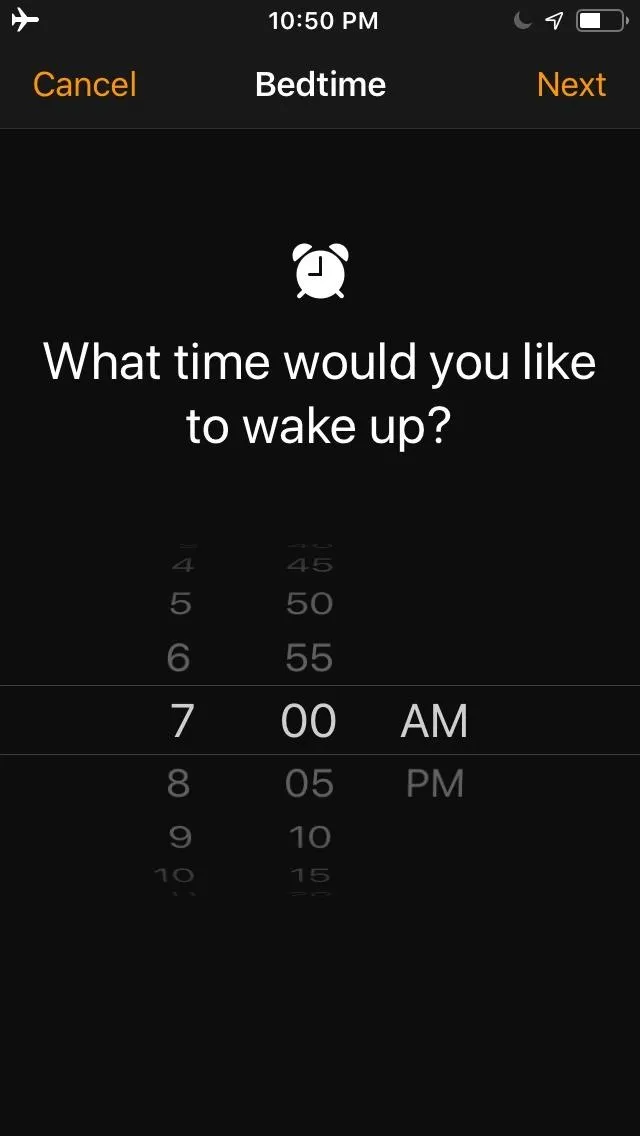Set minutes to 55
This screenshot has height=1136, width=640.
(x=309, y=657)
